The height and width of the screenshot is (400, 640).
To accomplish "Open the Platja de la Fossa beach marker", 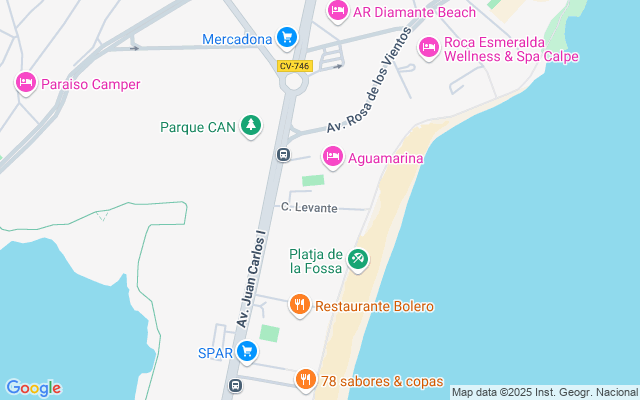I will pyautogui.click(x=359, y=262).
